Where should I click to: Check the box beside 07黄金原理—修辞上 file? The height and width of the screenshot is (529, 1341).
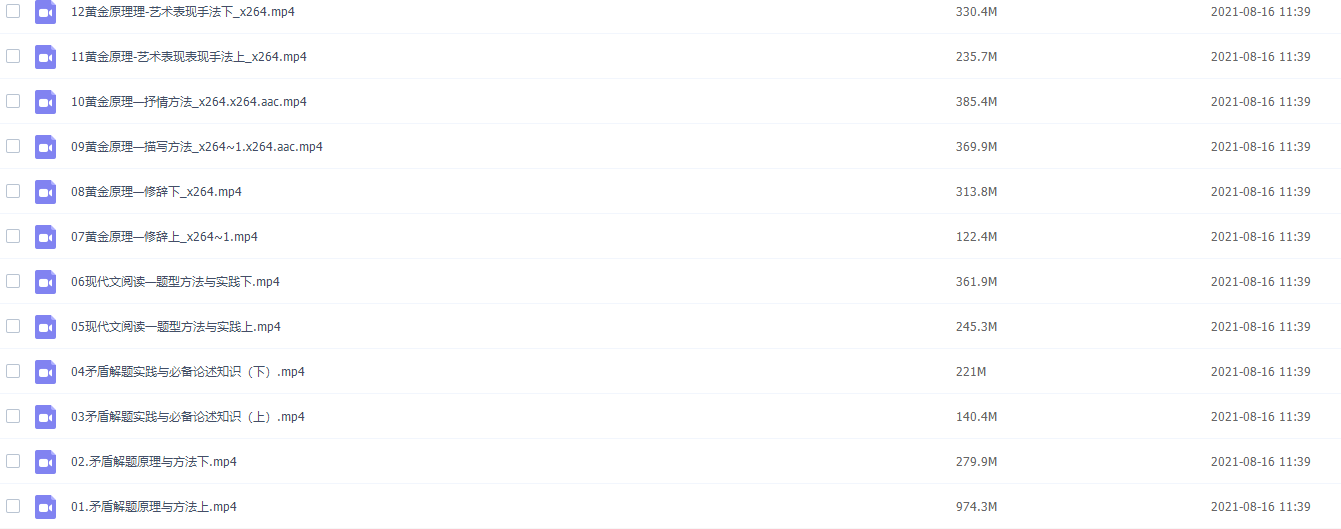coord(13,236)
